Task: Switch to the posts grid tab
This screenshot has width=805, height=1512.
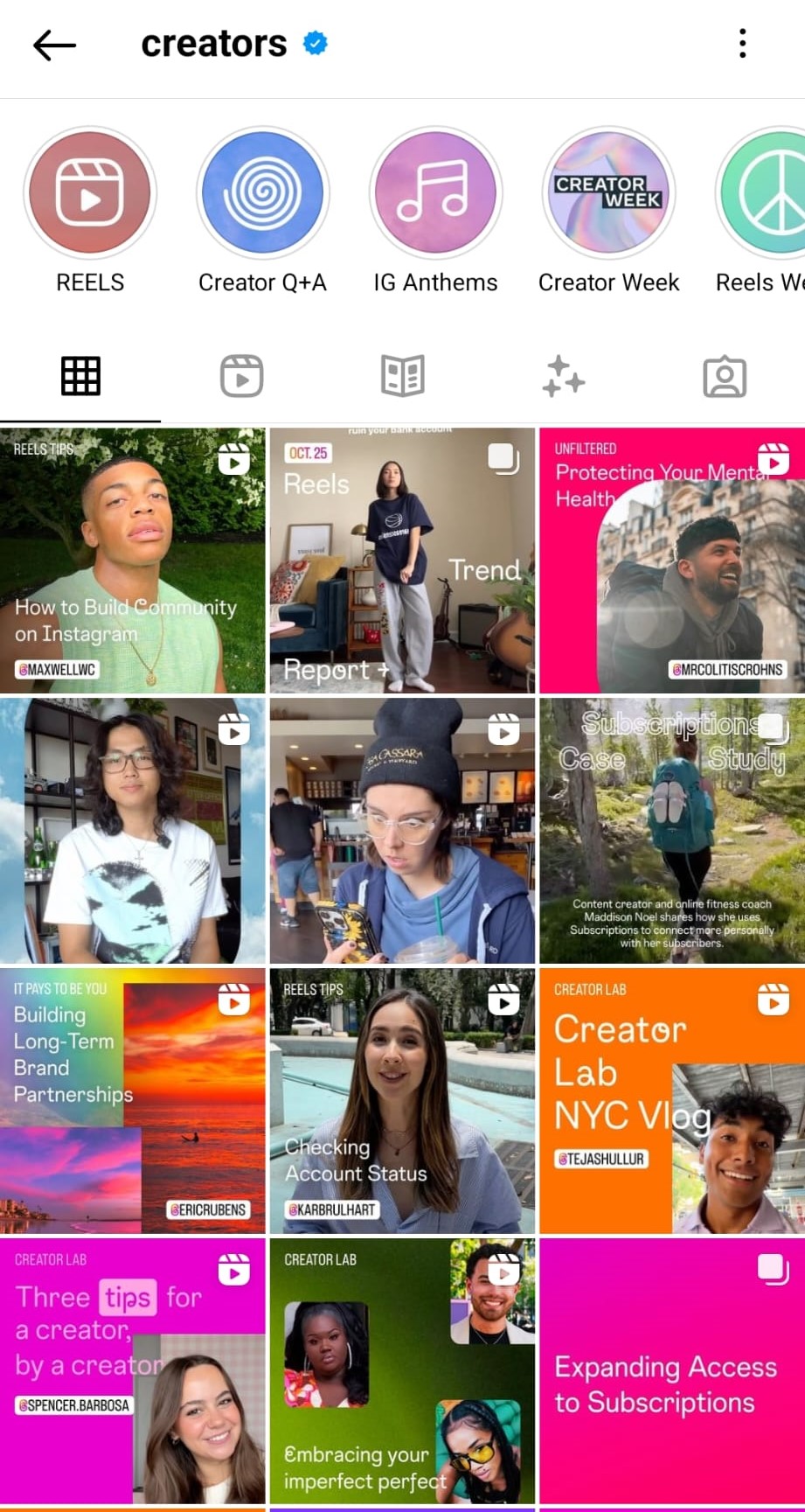Action: click(x=80, y=377)
